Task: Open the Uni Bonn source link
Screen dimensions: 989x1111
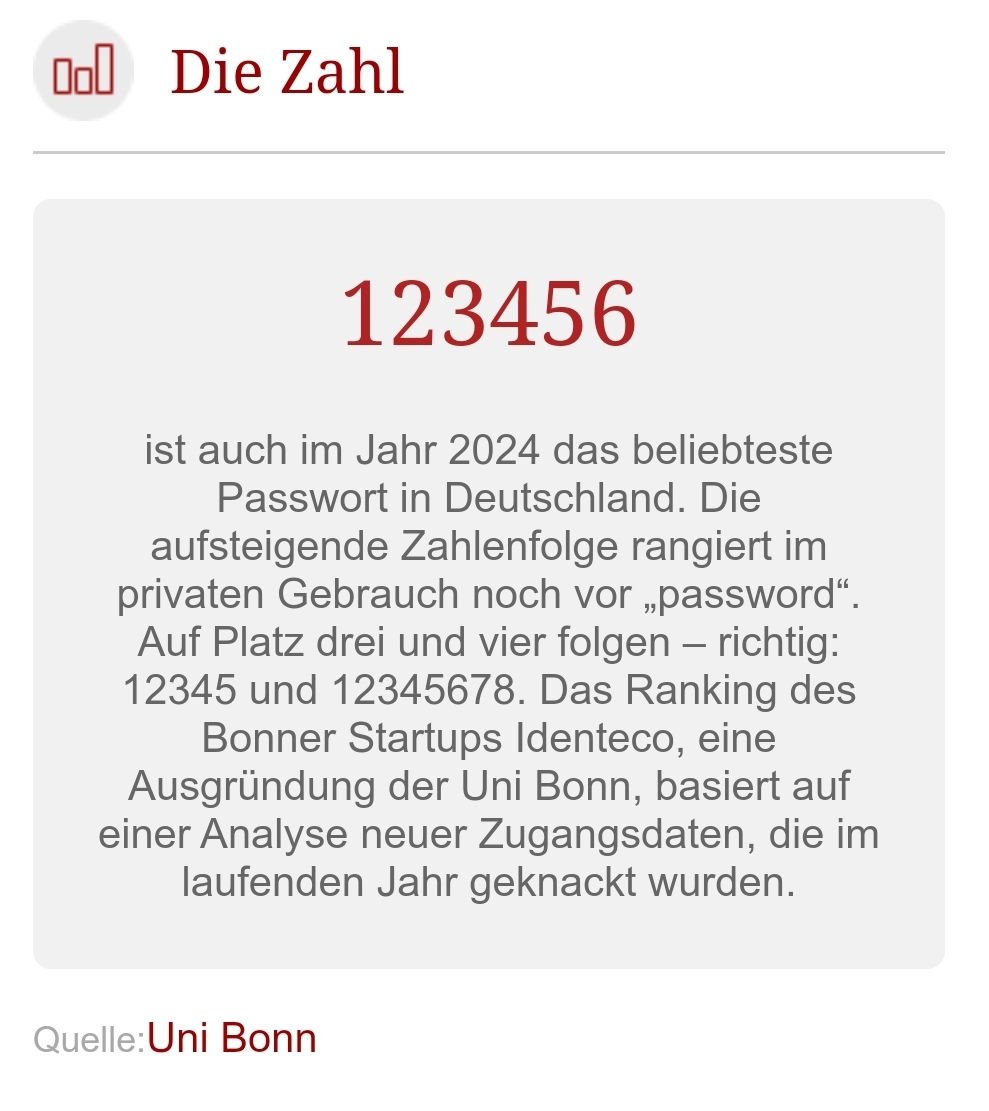Action: (x=231, y=1039)
